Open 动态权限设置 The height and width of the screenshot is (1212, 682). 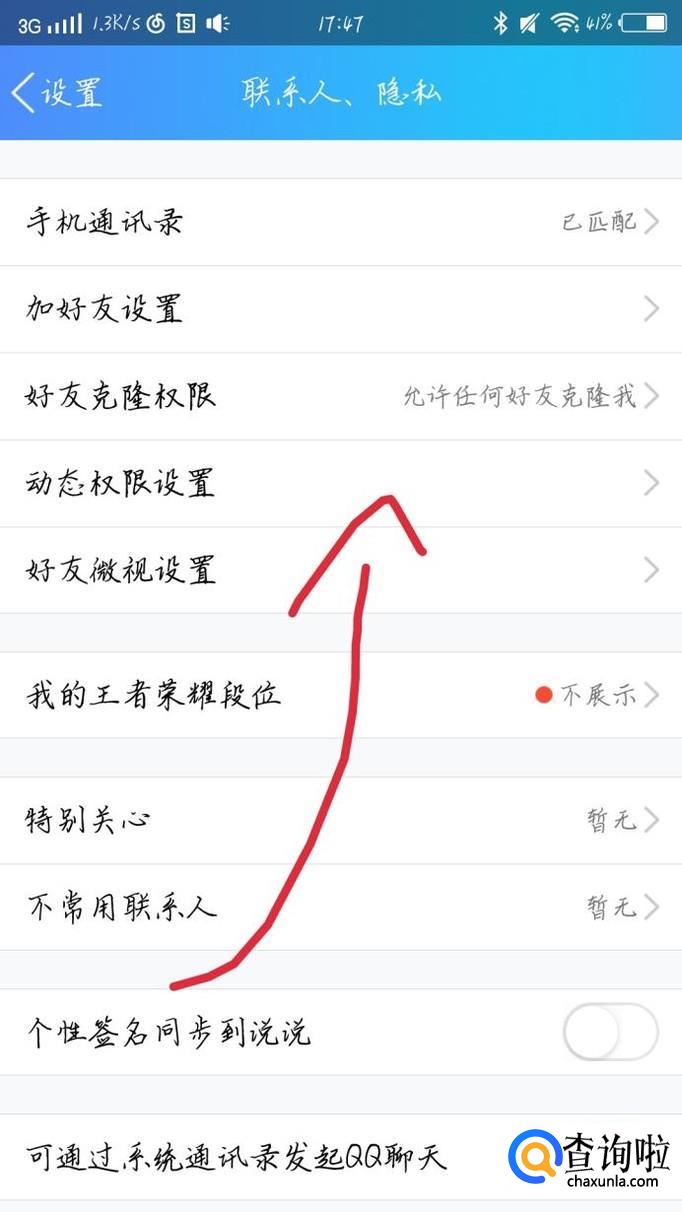[x=340, y=484]
